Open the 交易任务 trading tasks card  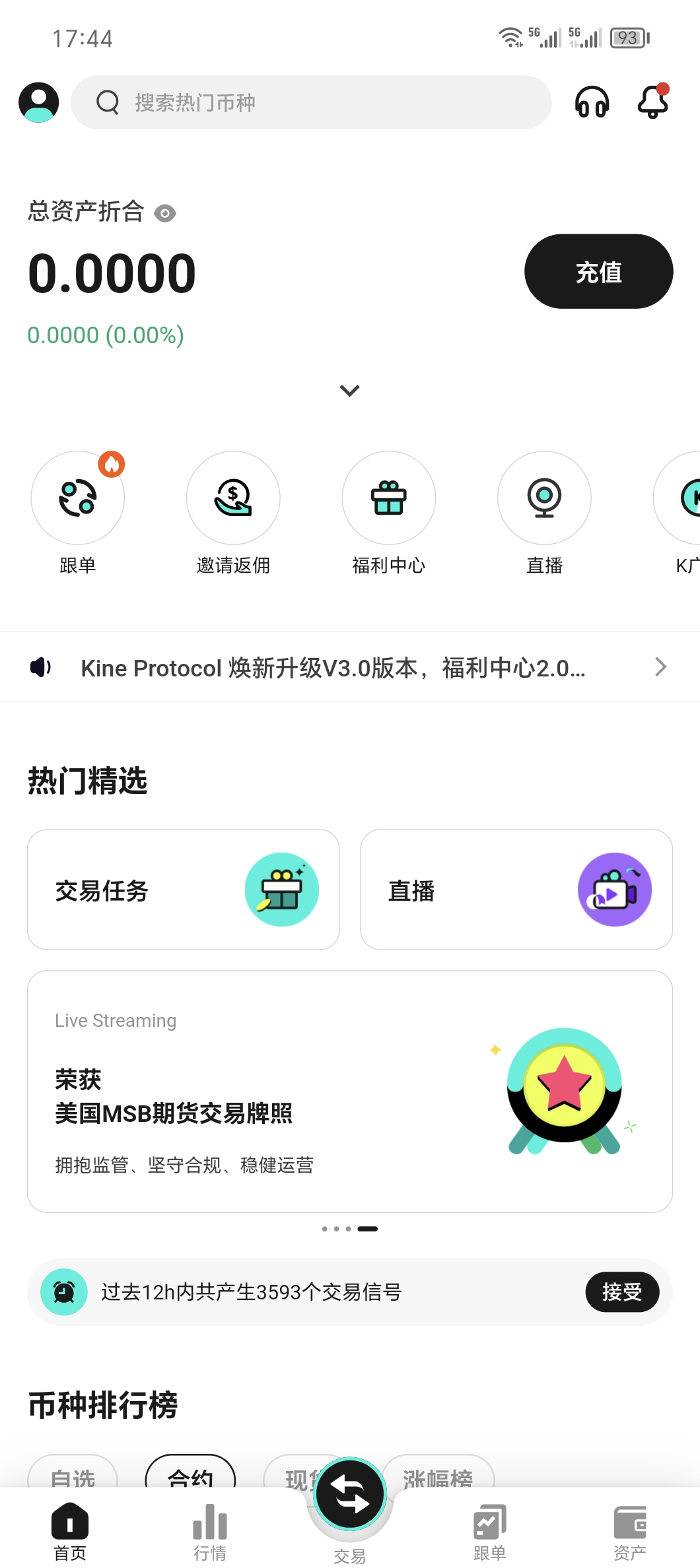183,890
